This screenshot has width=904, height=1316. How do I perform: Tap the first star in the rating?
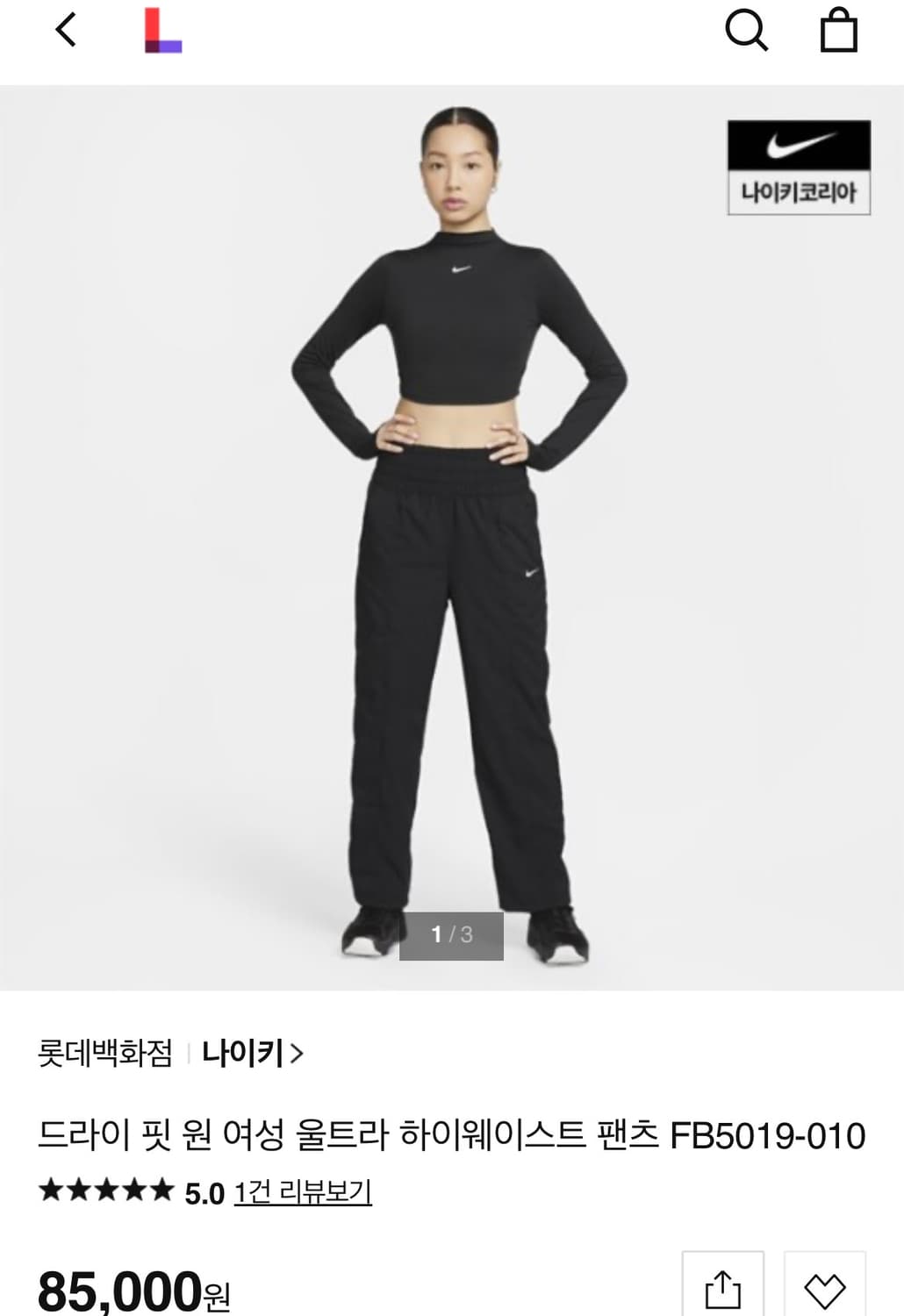54,1191
